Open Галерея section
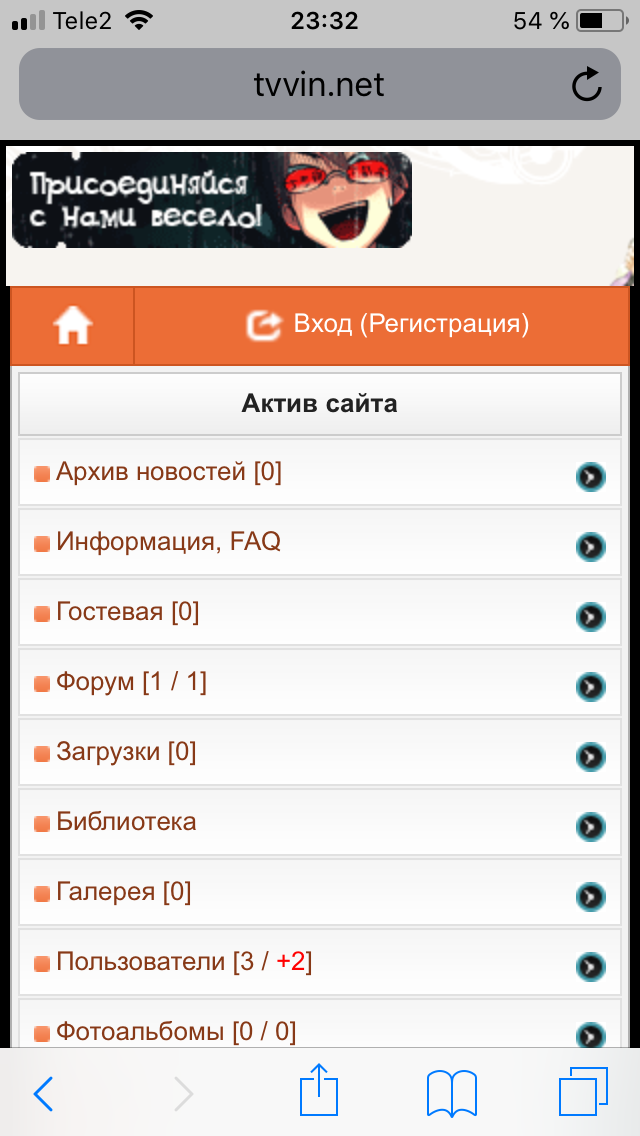640x1136 pixels. [x=320, y=893]
